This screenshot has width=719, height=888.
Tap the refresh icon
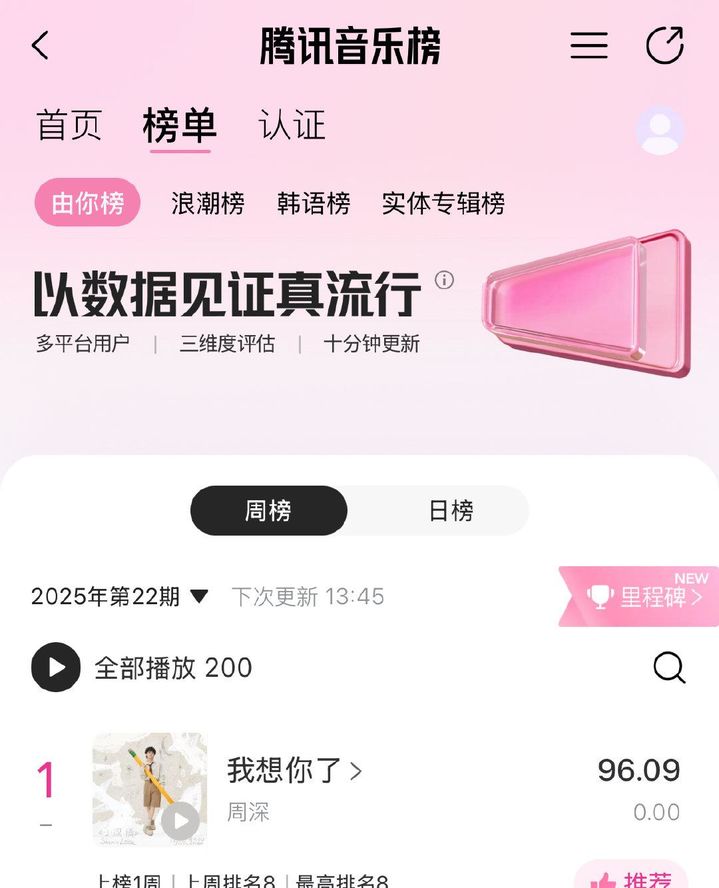click(x=664, y=46)
